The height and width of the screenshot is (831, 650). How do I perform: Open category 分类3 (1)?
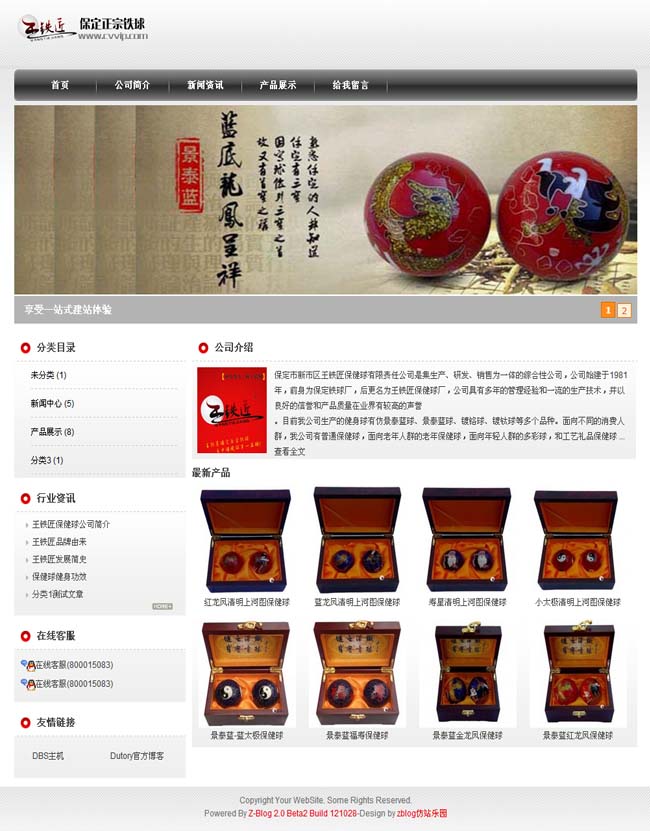[46, 460]
